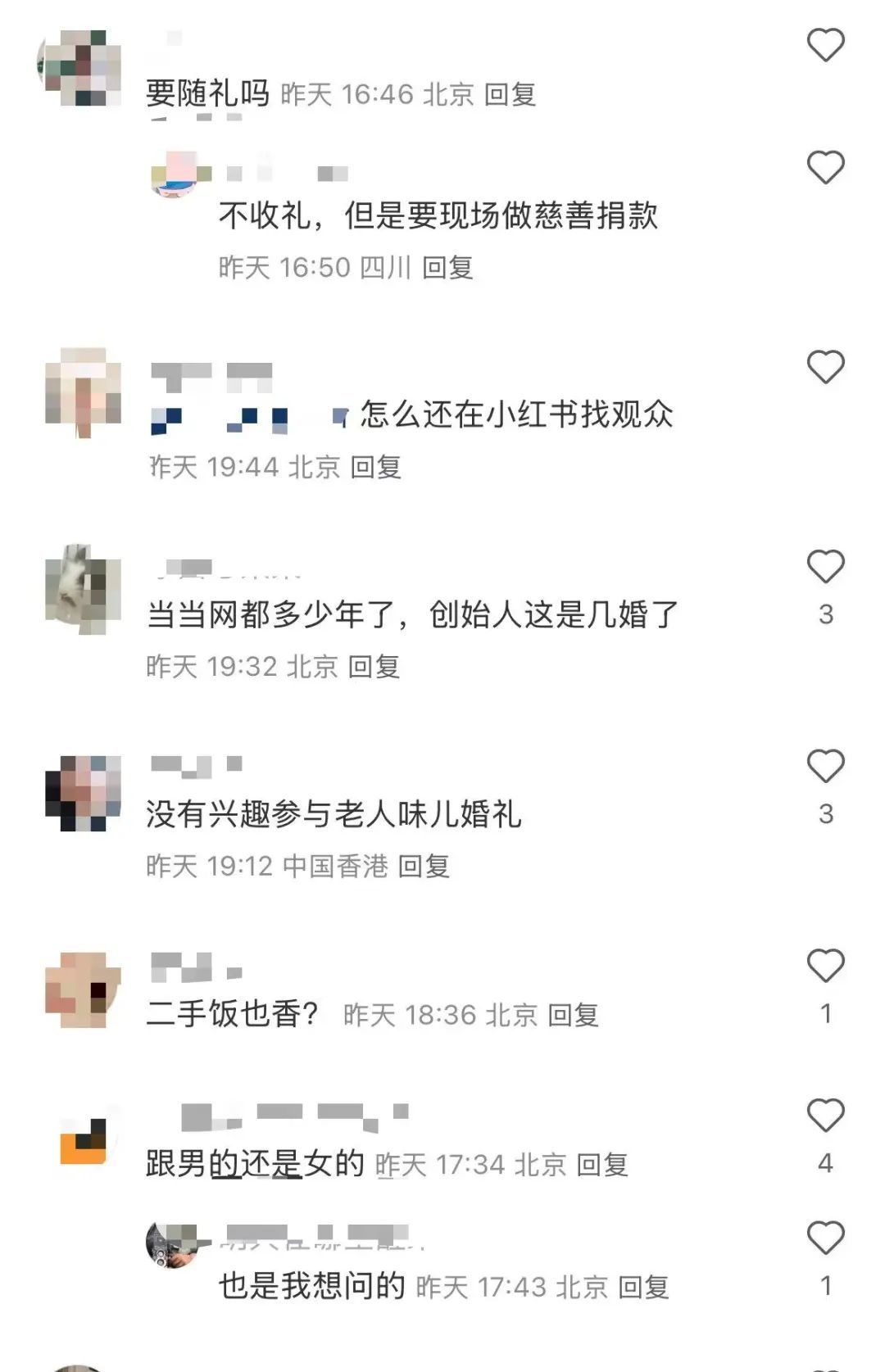
Task: Open avatar of the 二手饭也香 commenter
Action: tap(82, 989)
